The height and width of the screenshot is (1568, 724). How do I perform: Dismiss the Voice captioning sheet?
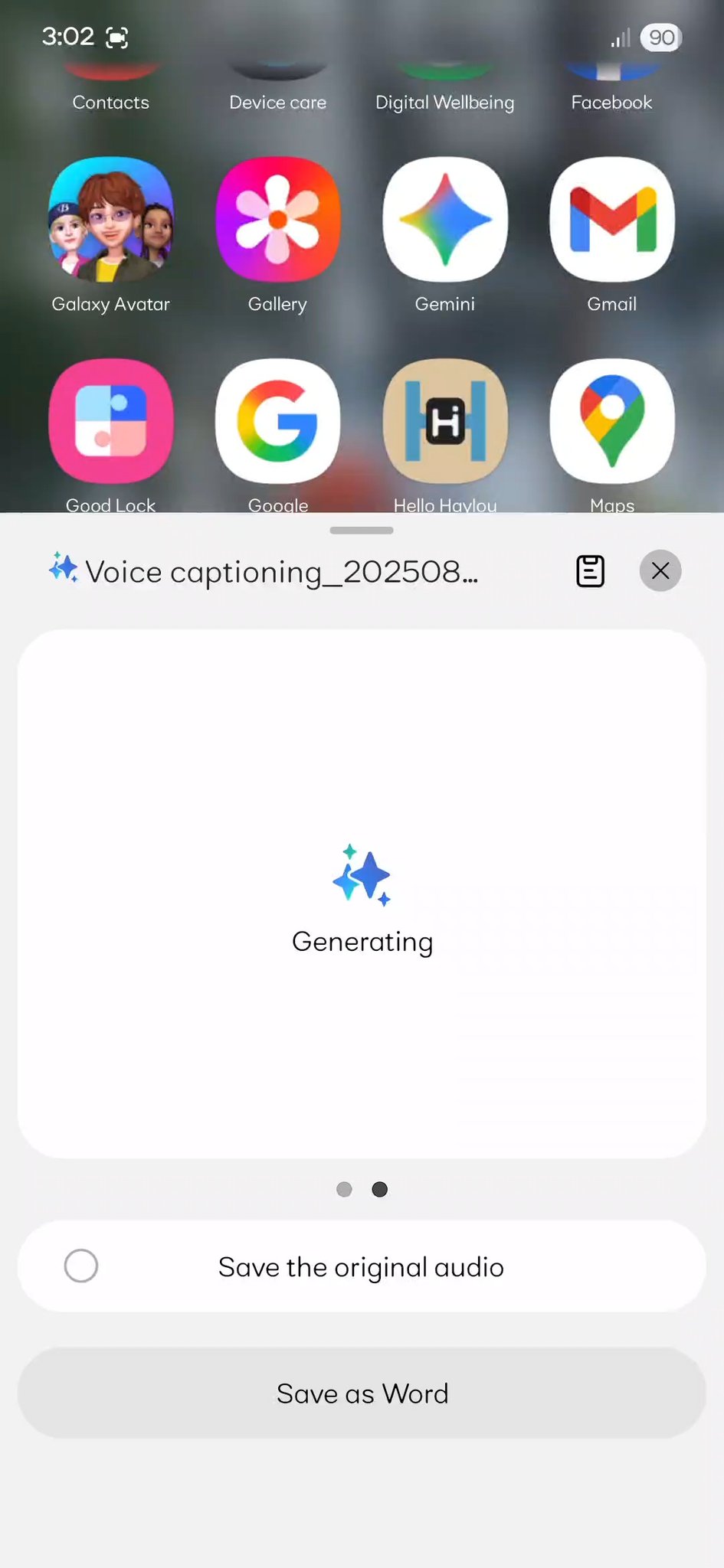660,570
